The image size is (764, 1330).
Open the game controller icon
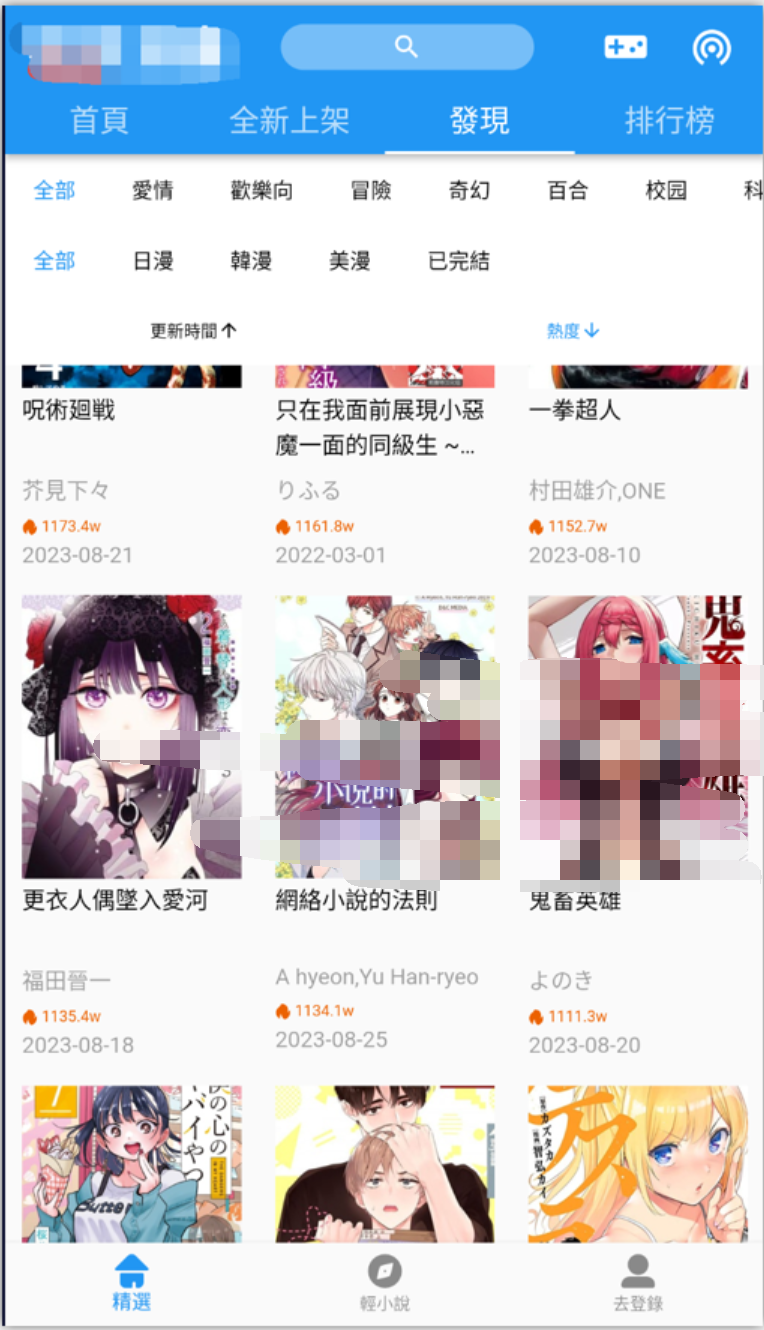click(625, 47)
